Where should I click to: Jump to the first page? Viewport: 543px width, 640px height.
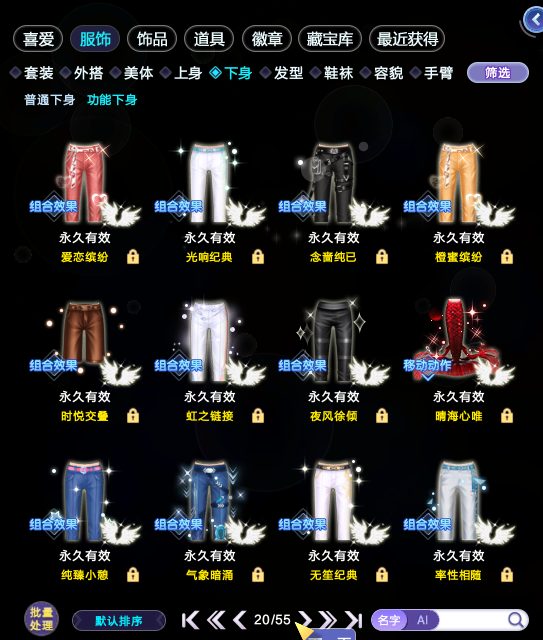pyautogui.click(x=190, y=620)
